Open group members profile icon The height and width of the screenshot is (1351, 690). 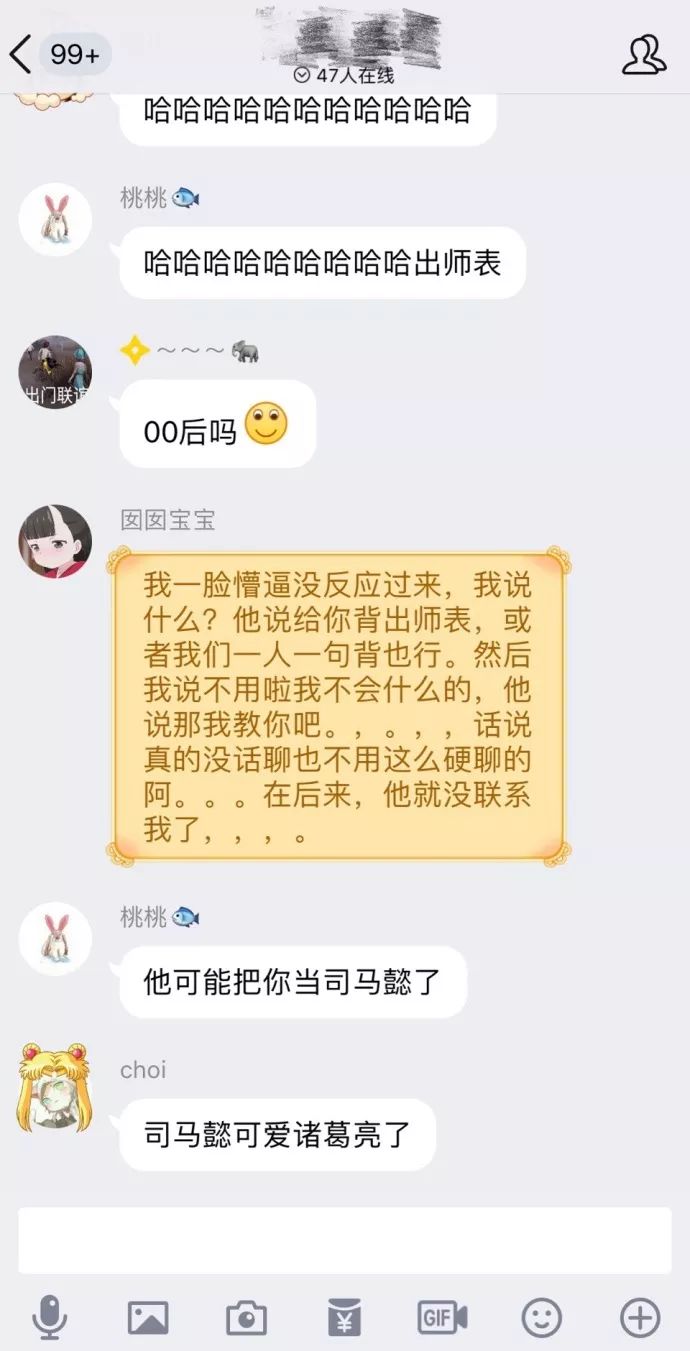644,55
